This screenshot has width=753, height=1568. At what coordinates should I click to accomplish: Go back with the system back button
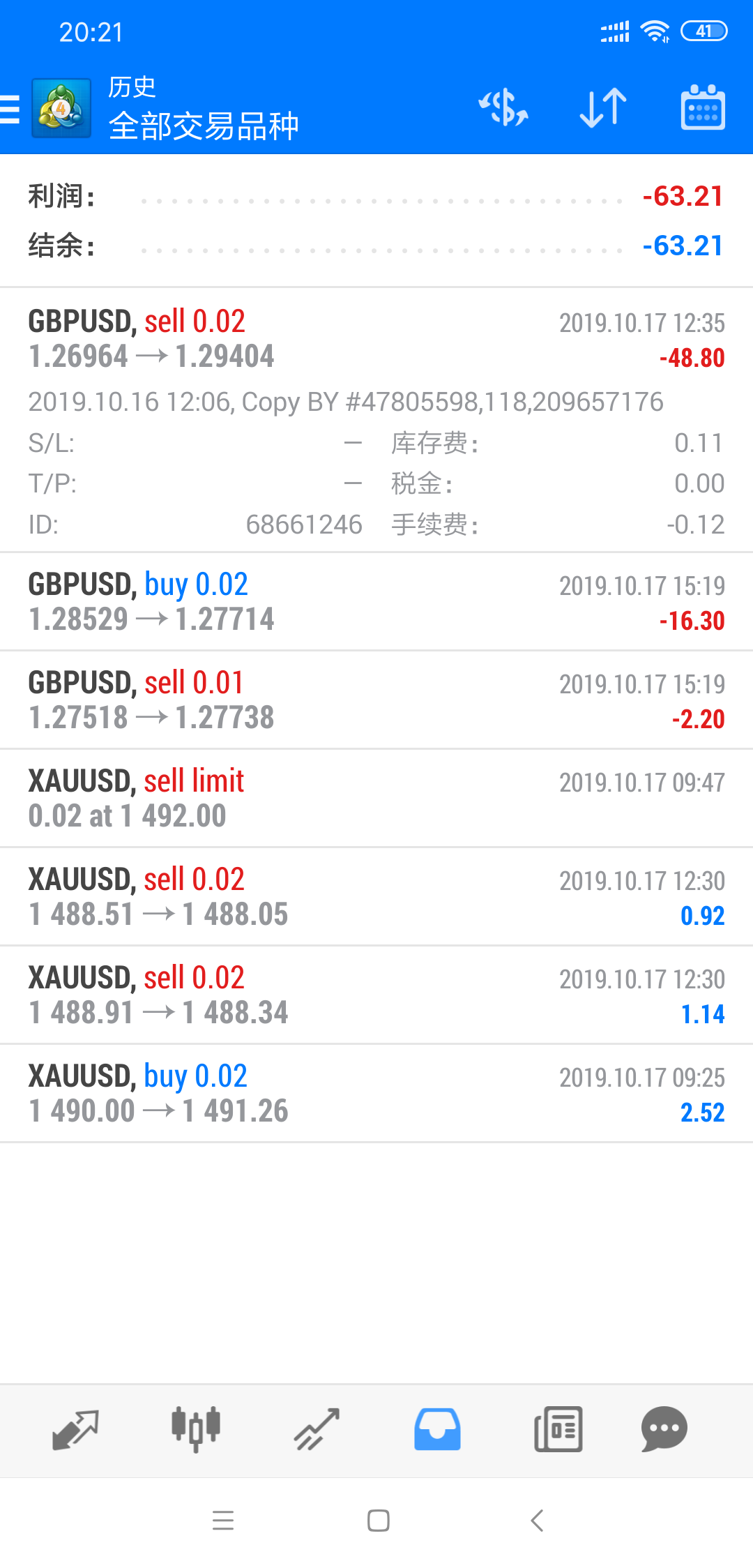537,1521
